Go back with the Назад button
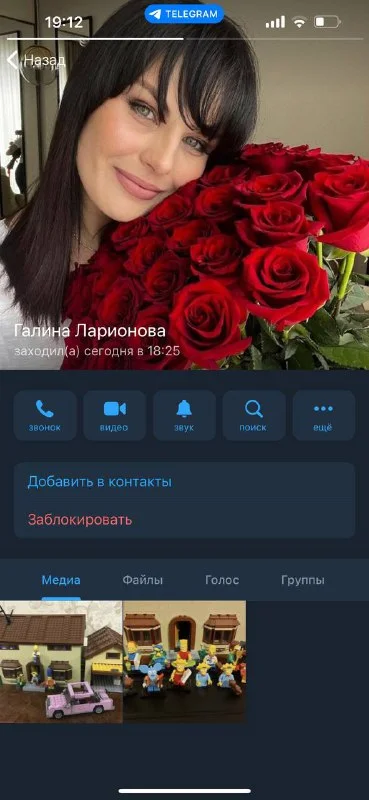Image resolution: width=369 pixels, height=800 pixels. point(36,60)
